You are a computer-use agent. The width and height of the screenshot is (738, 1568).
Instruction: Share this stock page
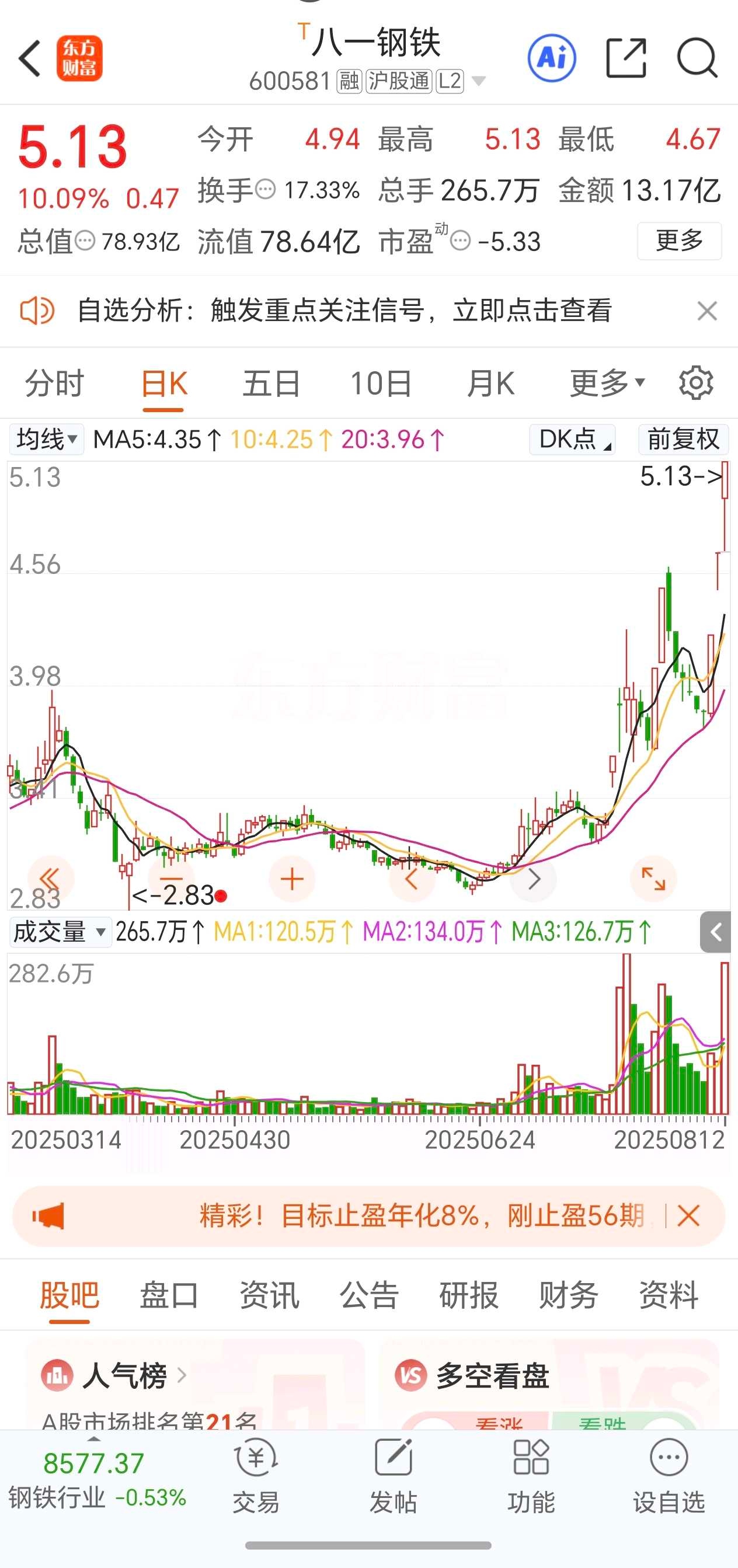pos(626,58)
